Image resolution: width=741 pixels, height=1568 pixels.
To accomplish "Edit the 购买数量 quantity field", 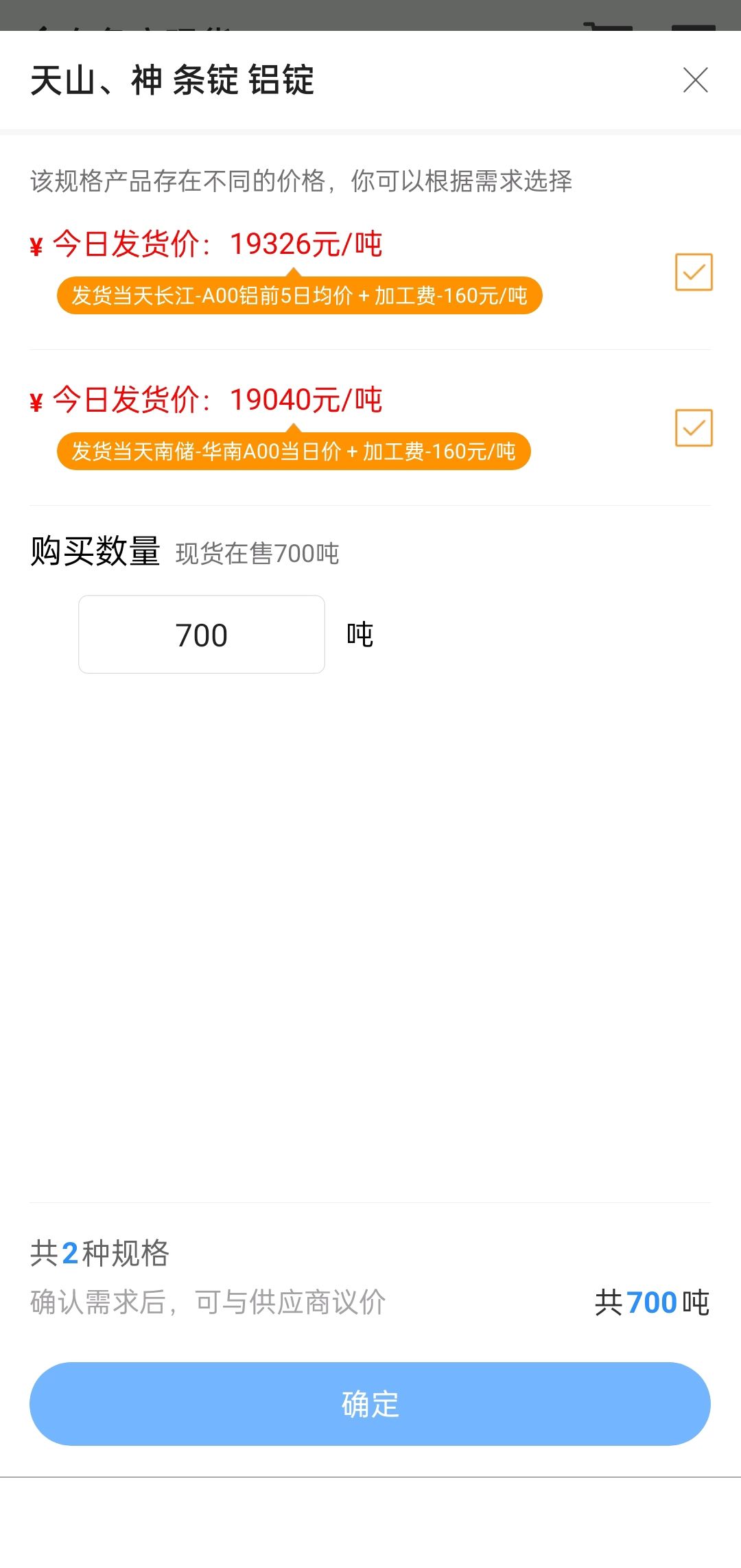I will (202, 634).
